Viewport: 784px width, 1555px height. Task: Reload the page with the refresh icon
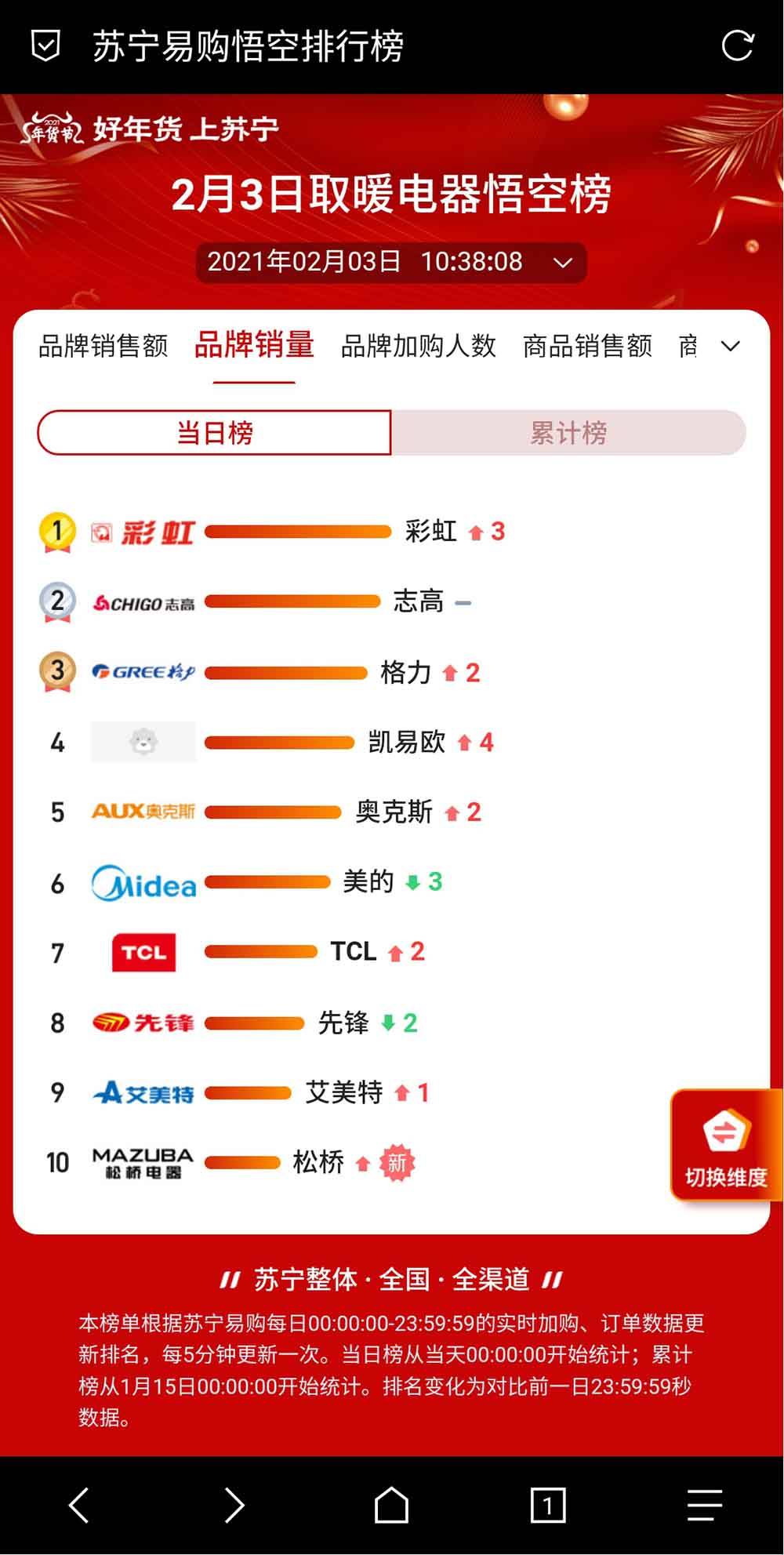pos(737,46)
